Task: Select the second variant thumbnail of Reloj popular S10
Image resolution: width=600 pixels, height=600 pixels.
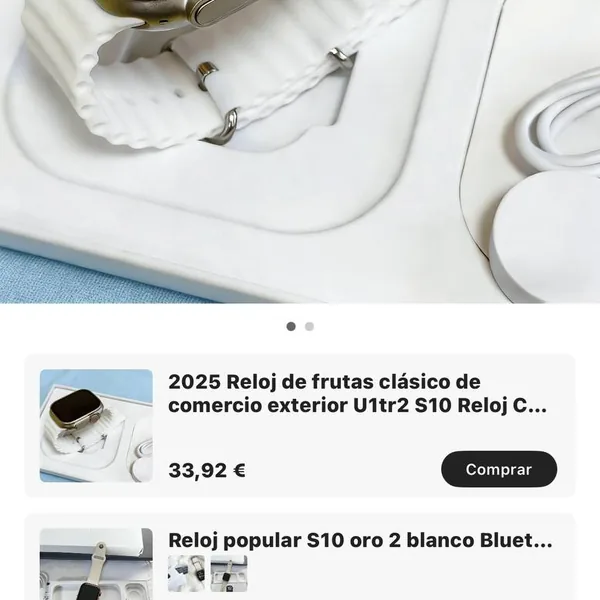Action: tap(229, 573)
